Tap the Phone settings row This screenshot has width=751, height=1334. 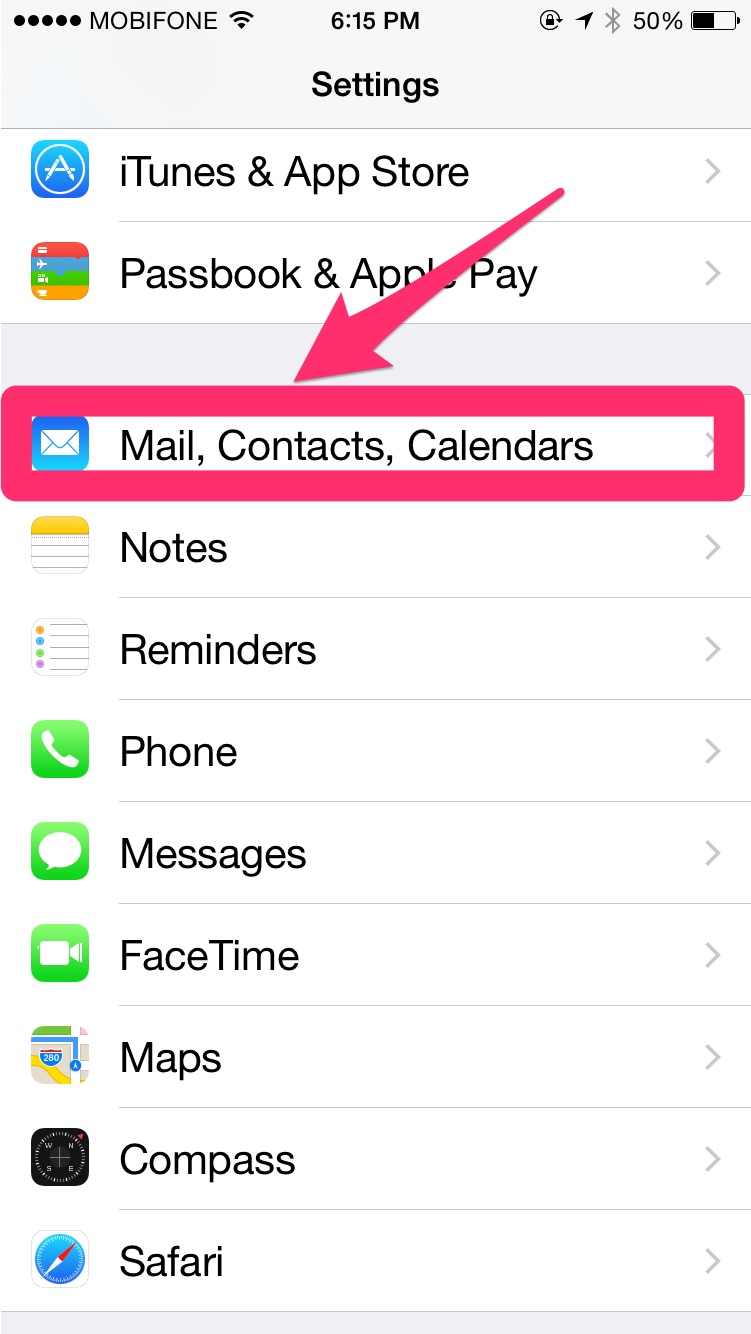coord(179,752)
